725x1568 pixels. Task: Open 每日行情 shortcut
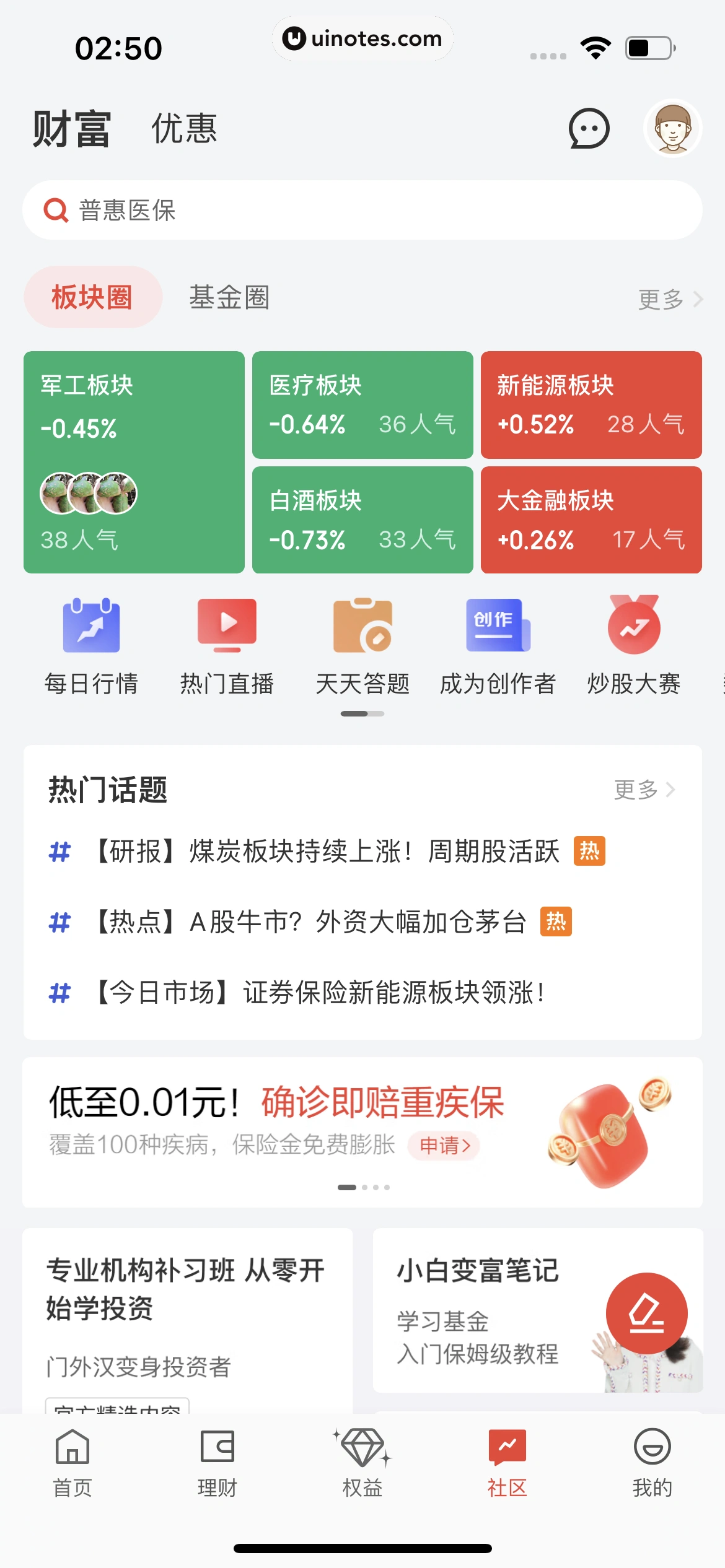coord(91,644)
